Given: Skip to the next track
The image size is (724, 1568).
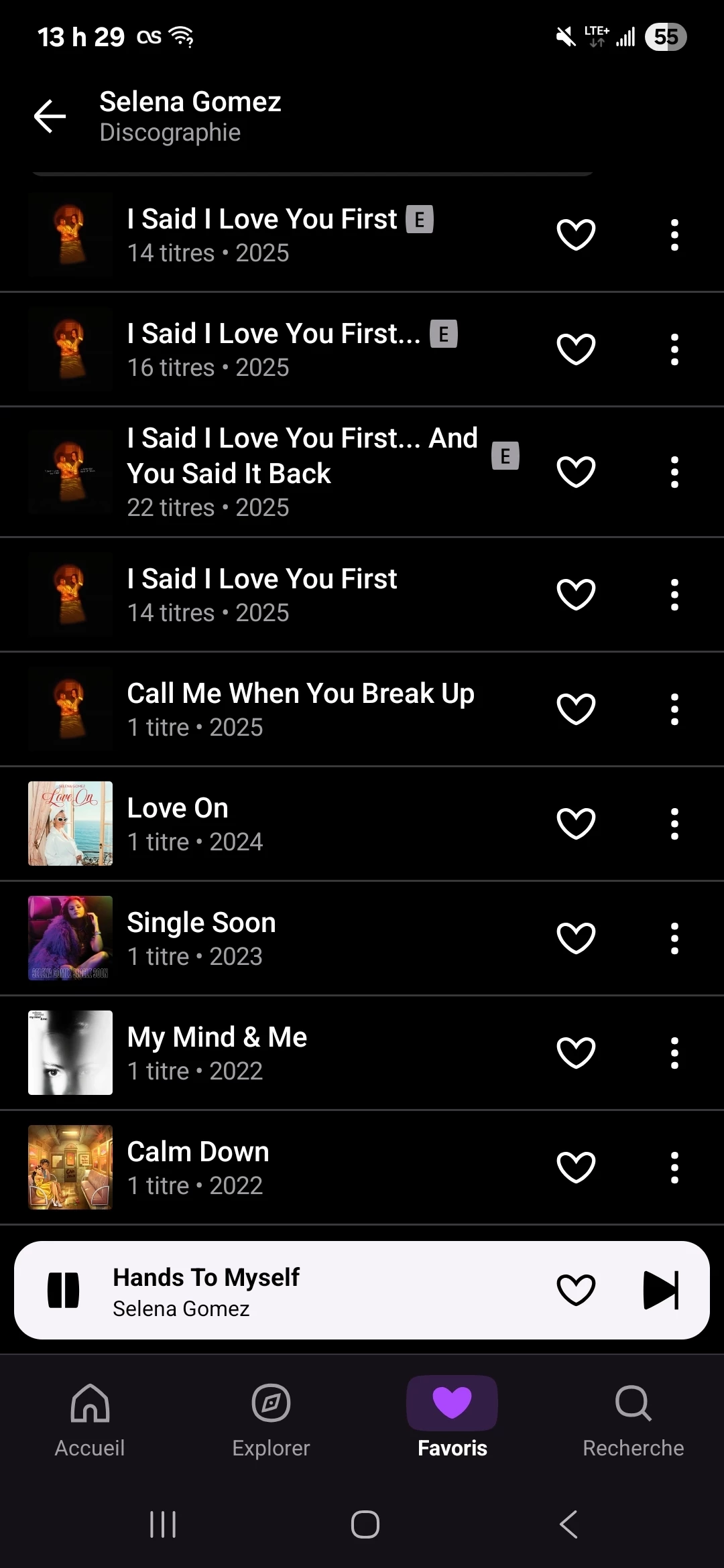Looking at the screenshot, I should coord(661,1290).
